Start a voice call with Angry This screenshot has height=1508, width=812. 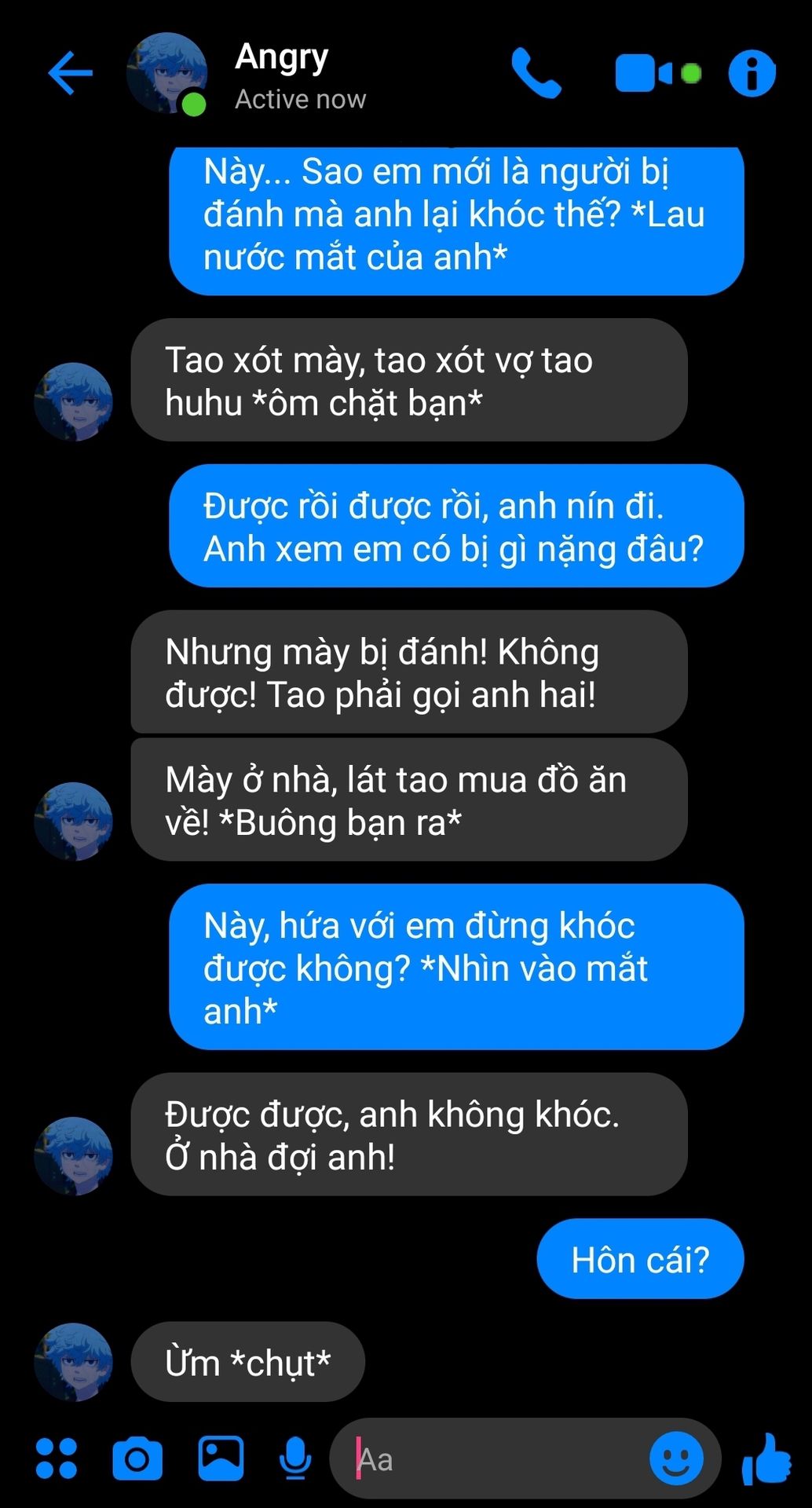click(536, 73)
